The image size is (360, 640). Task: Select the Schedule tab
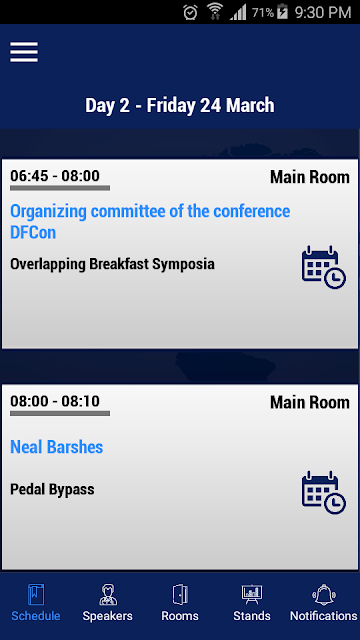click(36, 603)
